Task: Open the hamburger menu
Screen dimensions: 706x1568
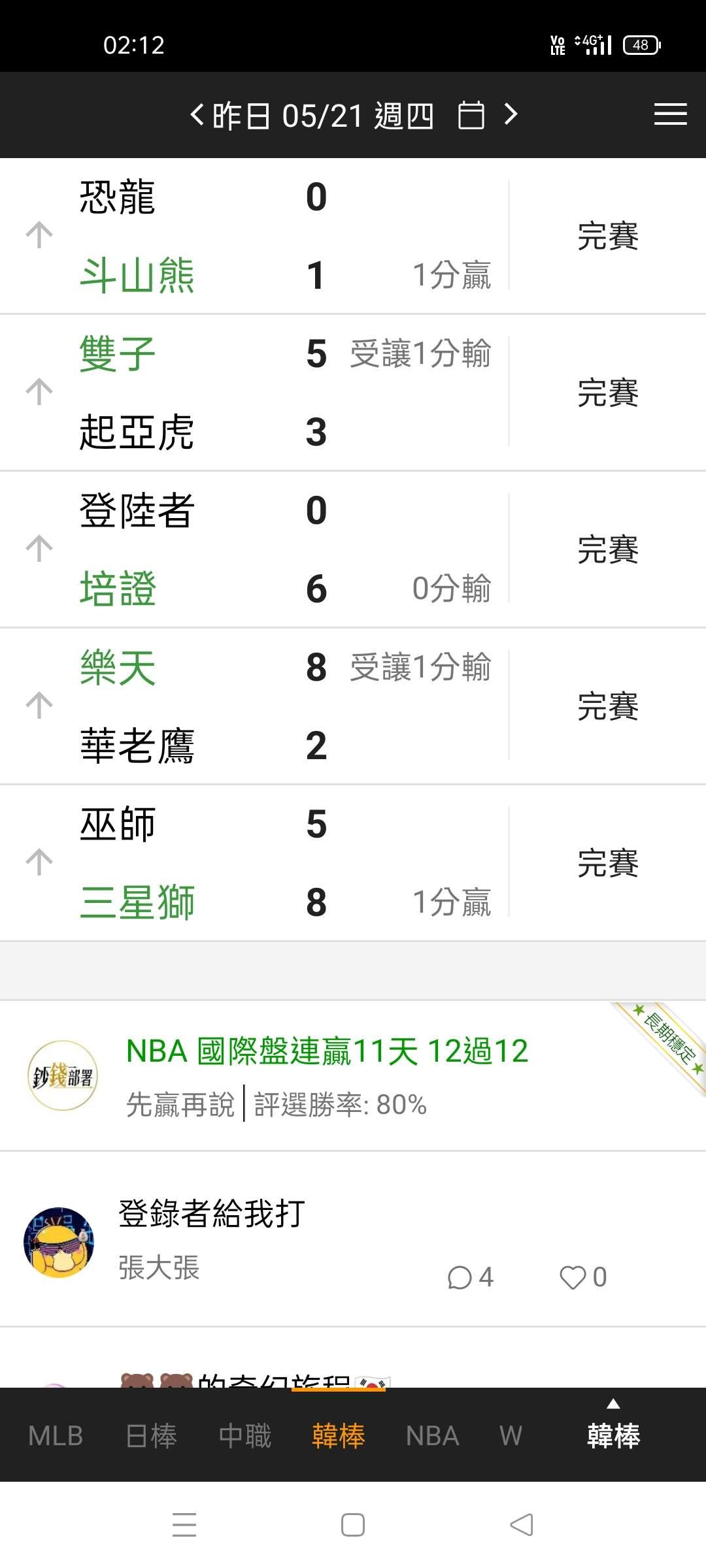Action: point(670,114)
